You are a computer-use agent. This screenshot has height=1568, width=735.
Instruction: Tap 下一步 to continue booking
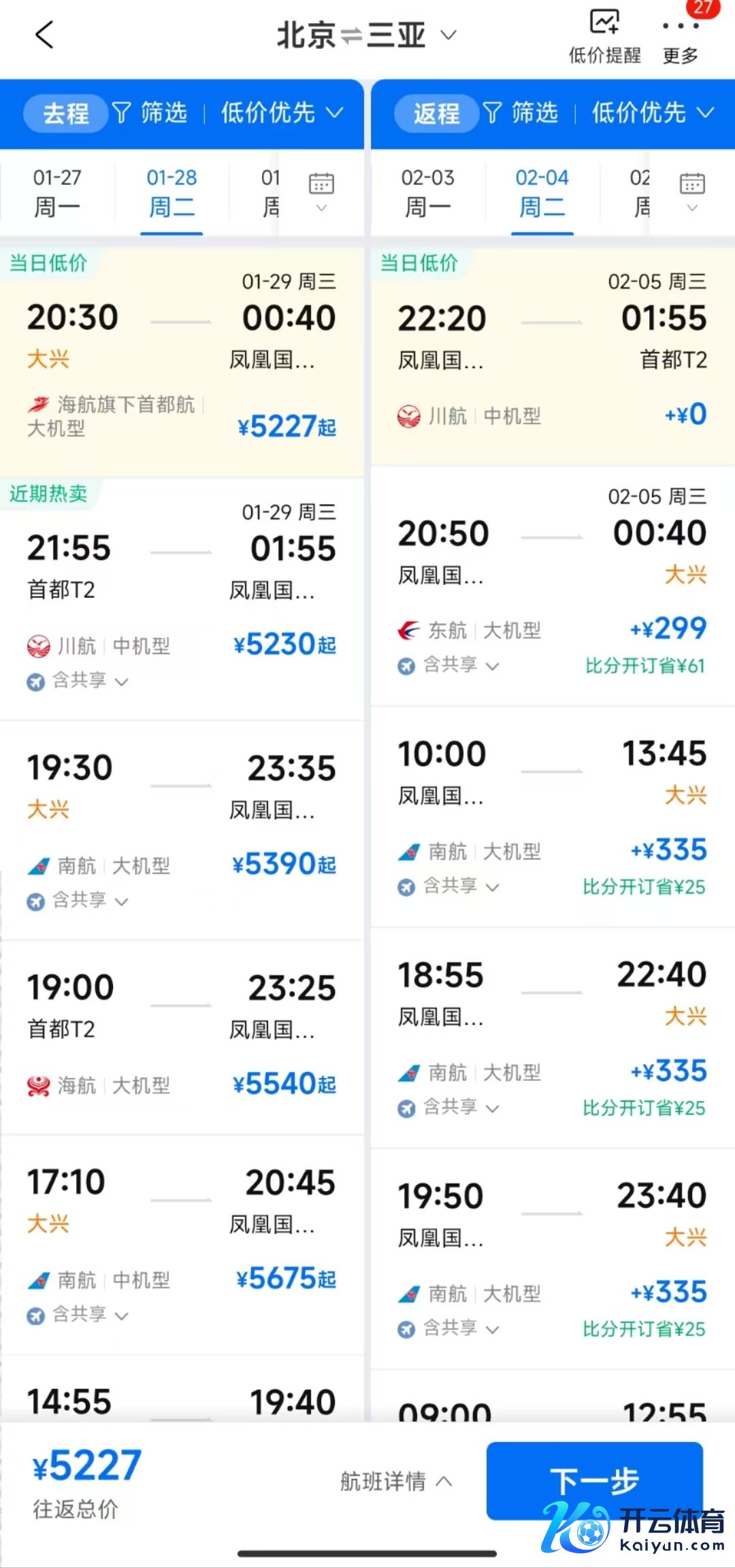(593, 1480)
